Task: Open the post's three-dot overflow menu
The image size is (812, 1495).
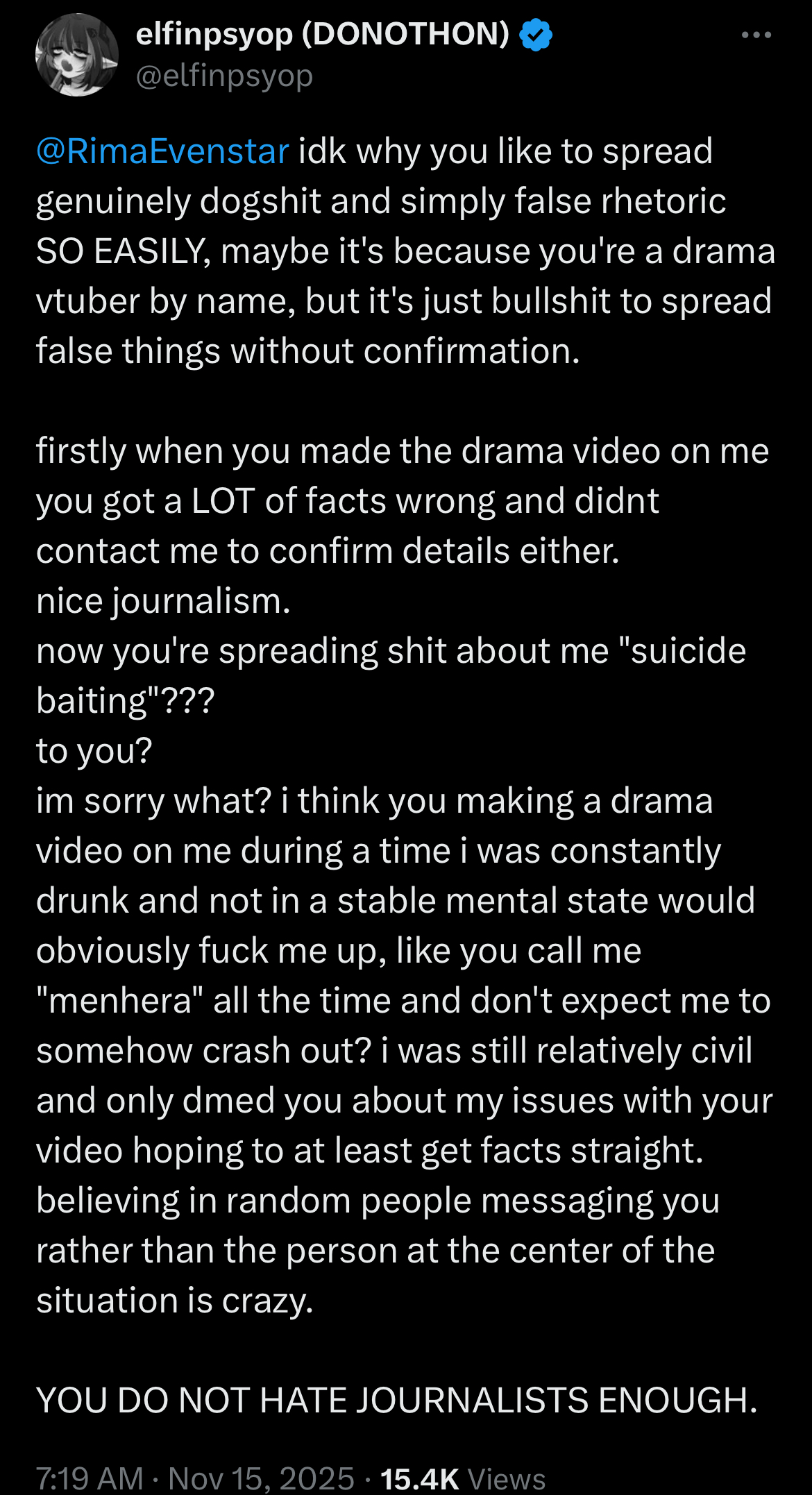Action: click(756, 35)
